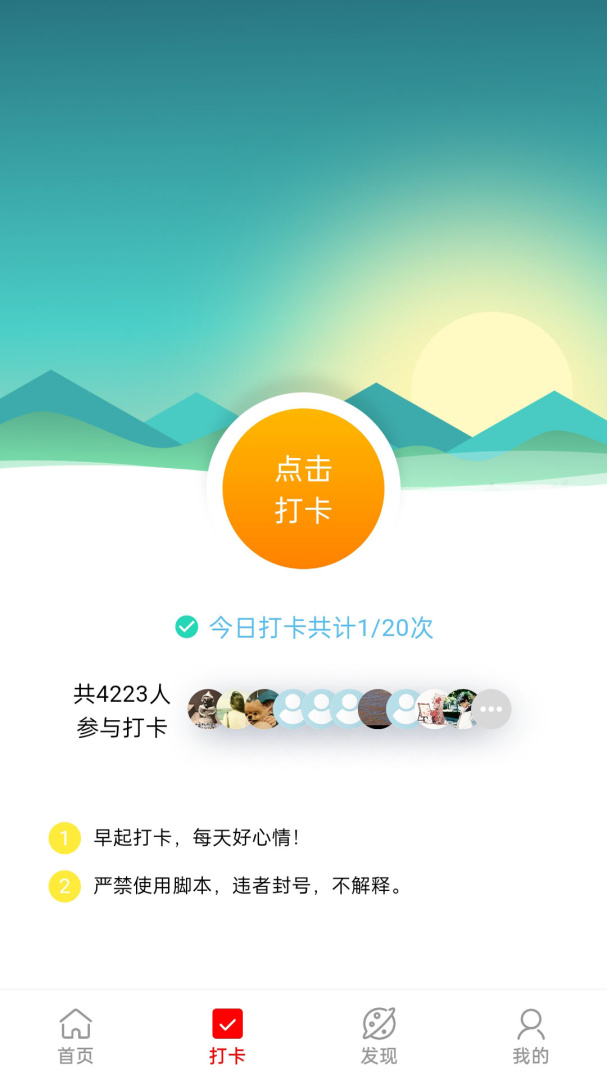Go to the 发现 tab
This screenshot has width=607, height=1080.
(x=379, y=1036)
